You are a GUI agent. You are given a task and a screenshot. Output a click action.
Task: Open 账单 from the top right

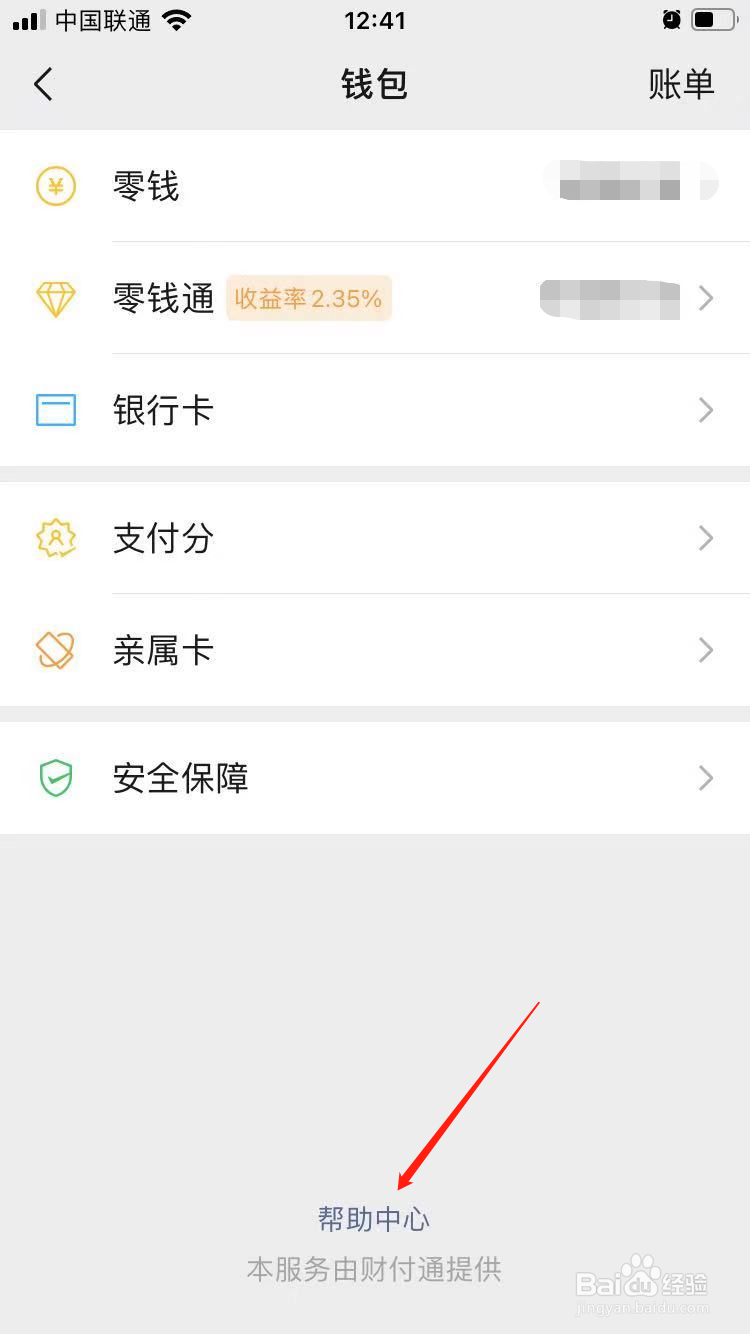(x=683, y=84)
